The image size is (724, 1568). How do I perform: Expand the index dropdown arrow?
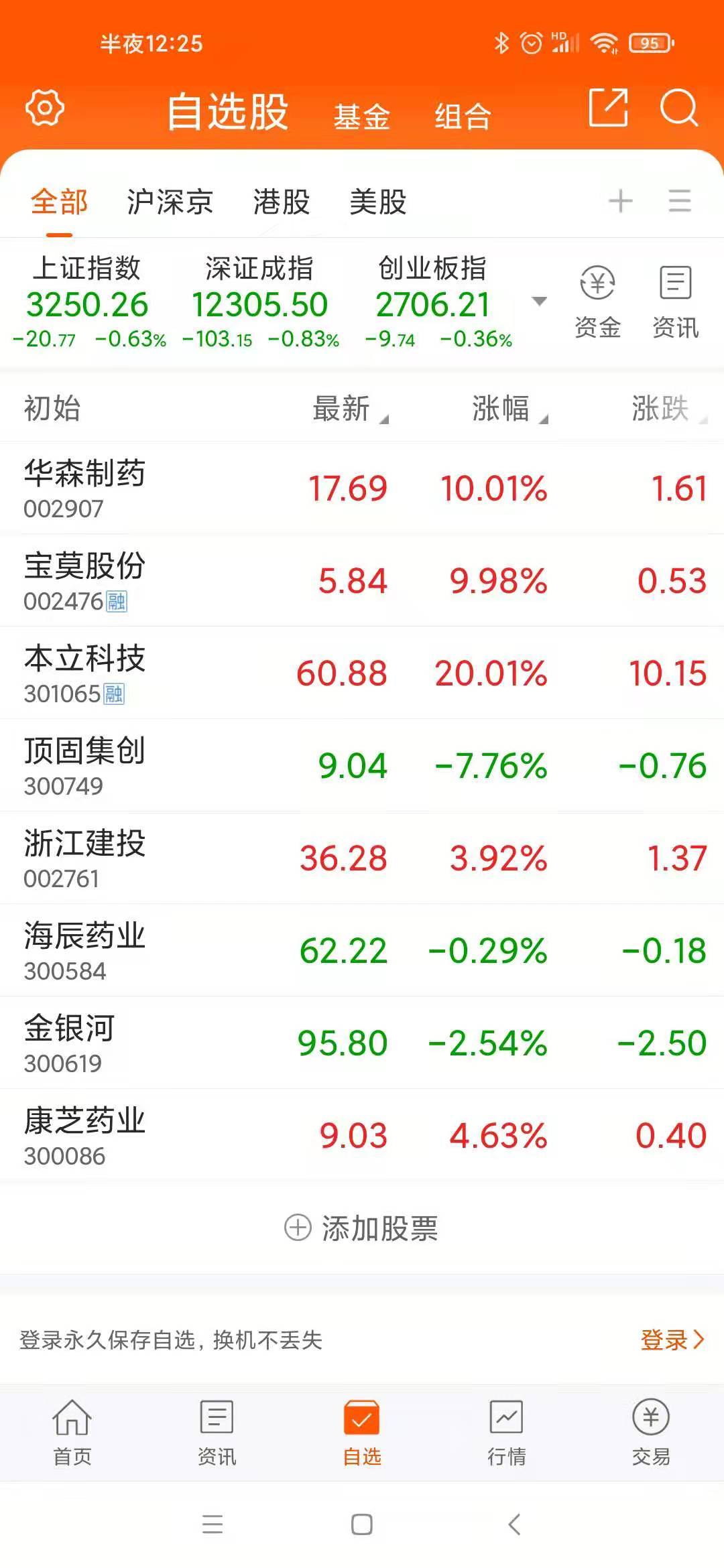pos(539,302)
